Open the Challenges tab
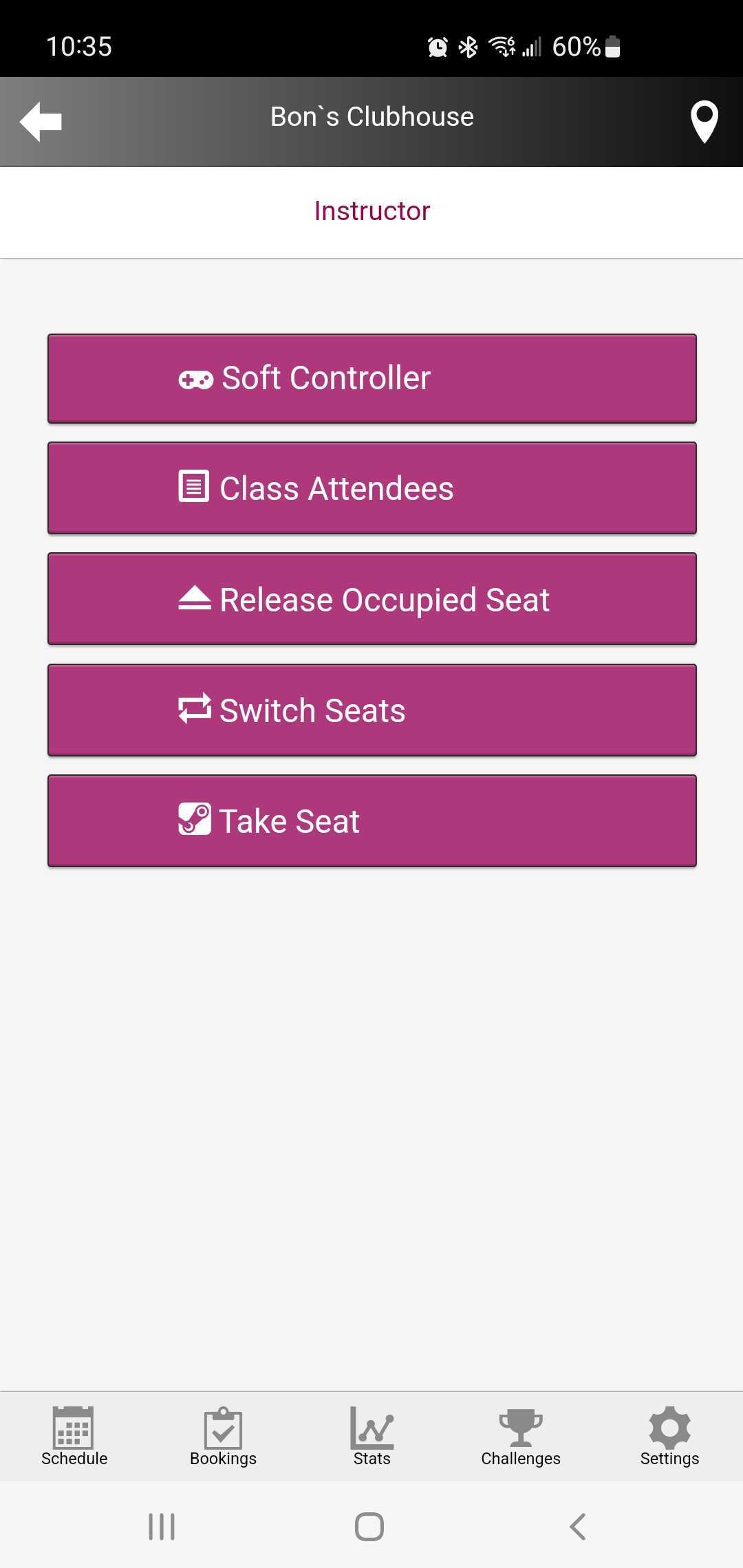Image resolution: width=743 pixels, height=1568 pixels. [521, 1436]
